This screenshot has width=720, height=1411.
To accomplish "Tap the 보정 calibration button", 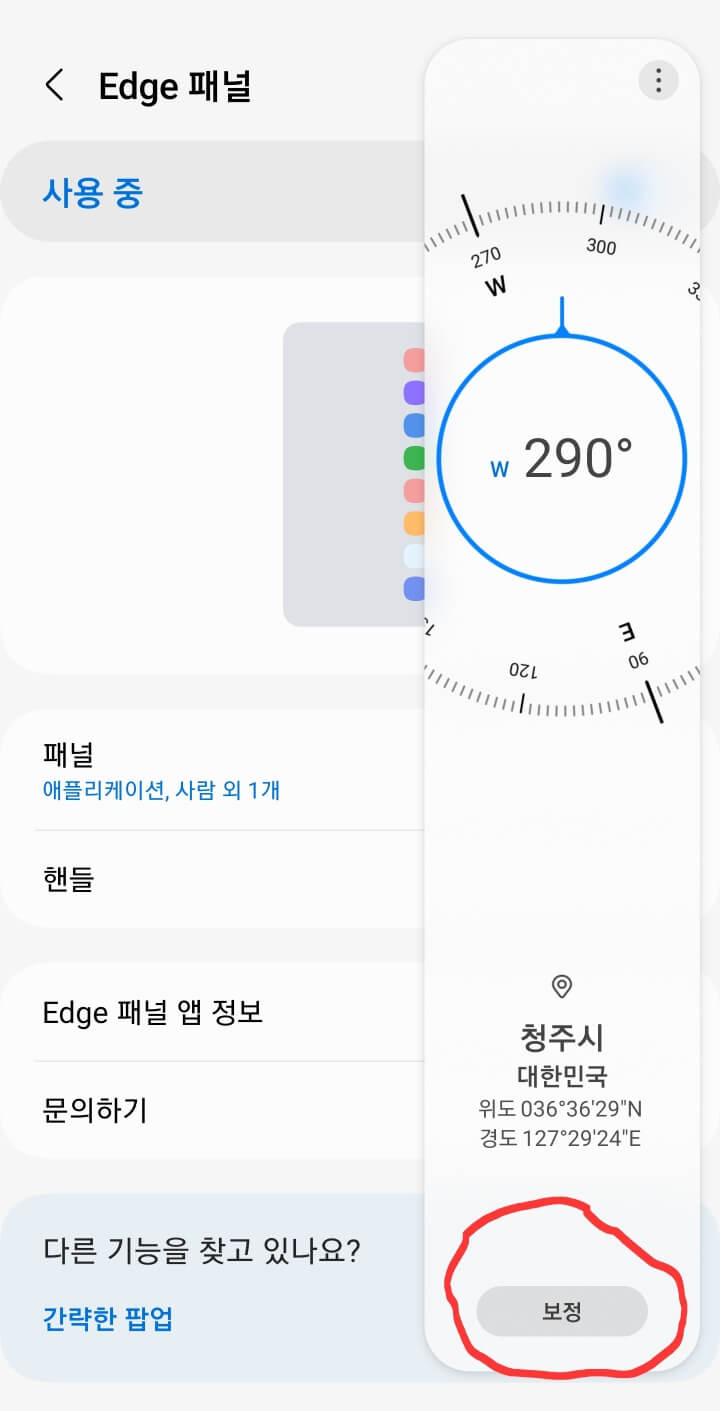I will pyautogui.click(x=561, y=1308).
